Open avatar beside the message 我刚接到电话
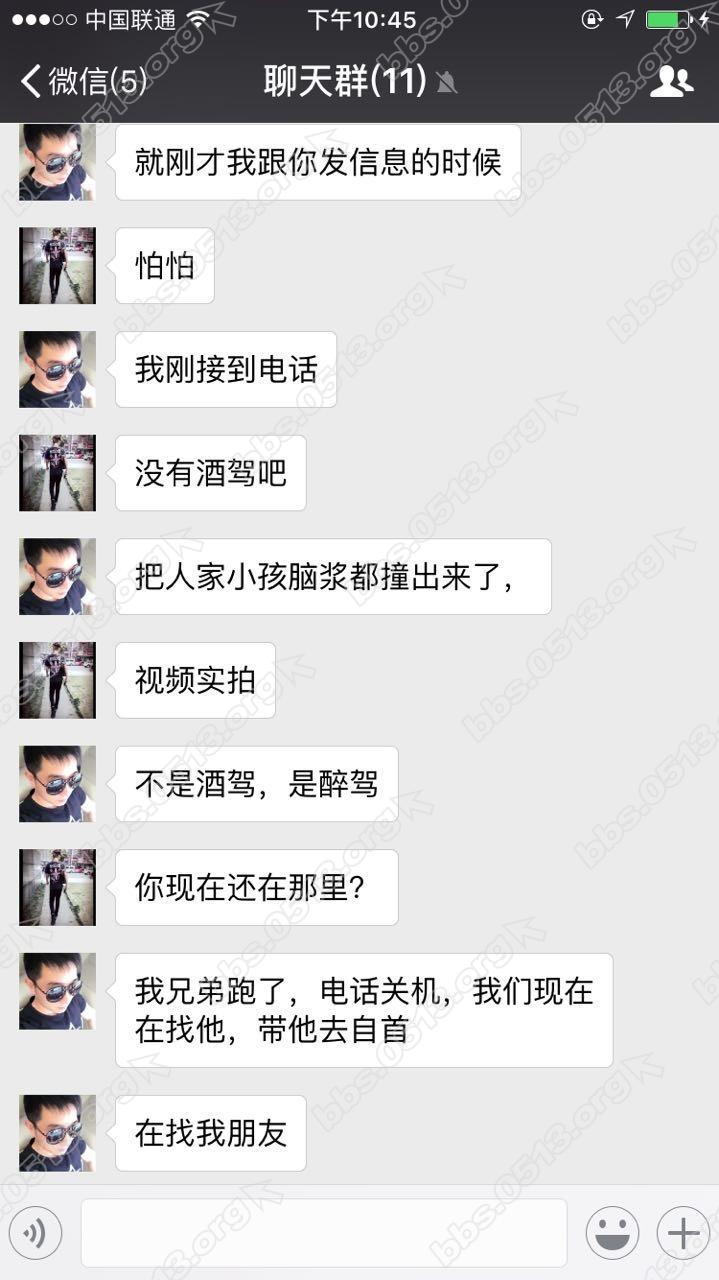 [x=57, y=369]
